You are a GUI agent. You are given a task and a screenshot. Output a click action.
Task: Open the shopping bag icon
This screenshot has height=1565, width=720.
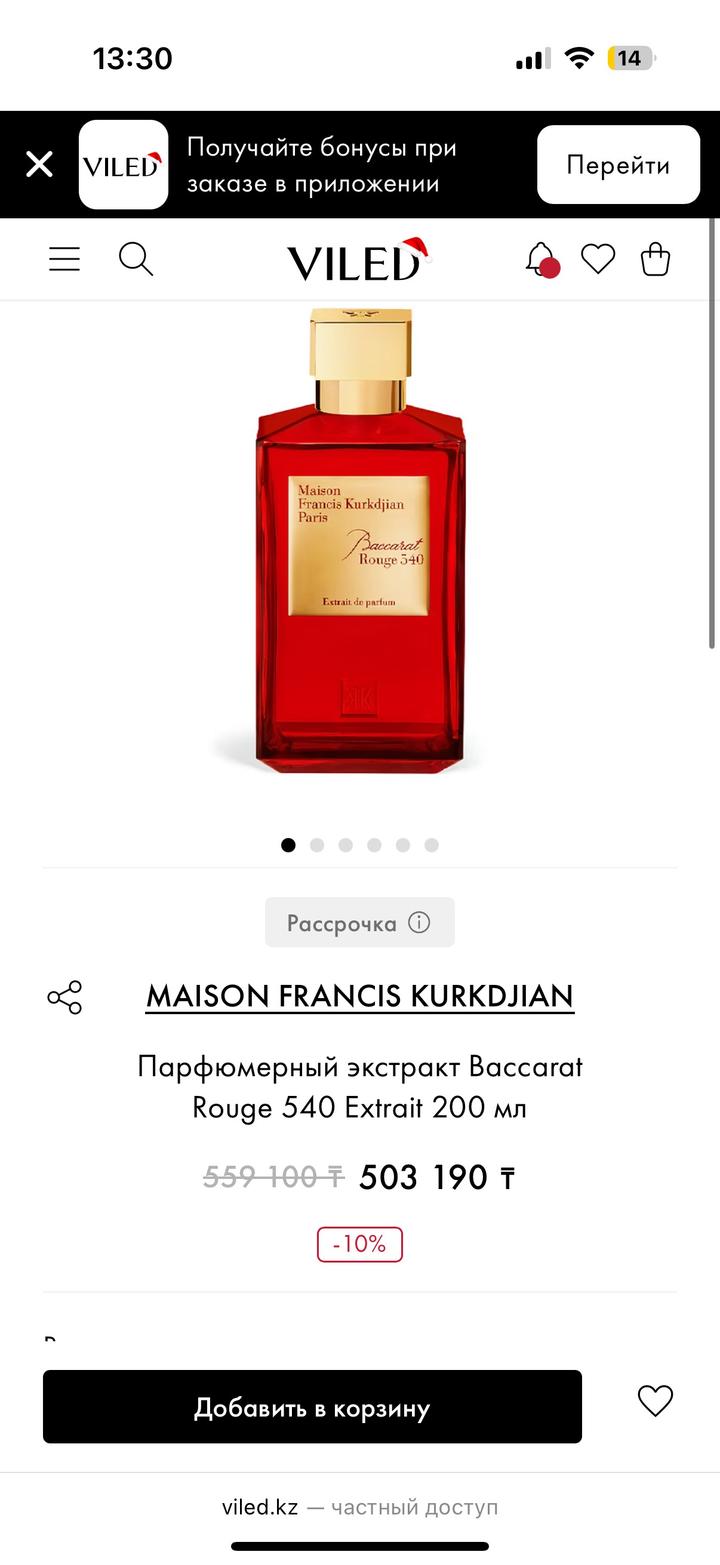click(655, 259)
